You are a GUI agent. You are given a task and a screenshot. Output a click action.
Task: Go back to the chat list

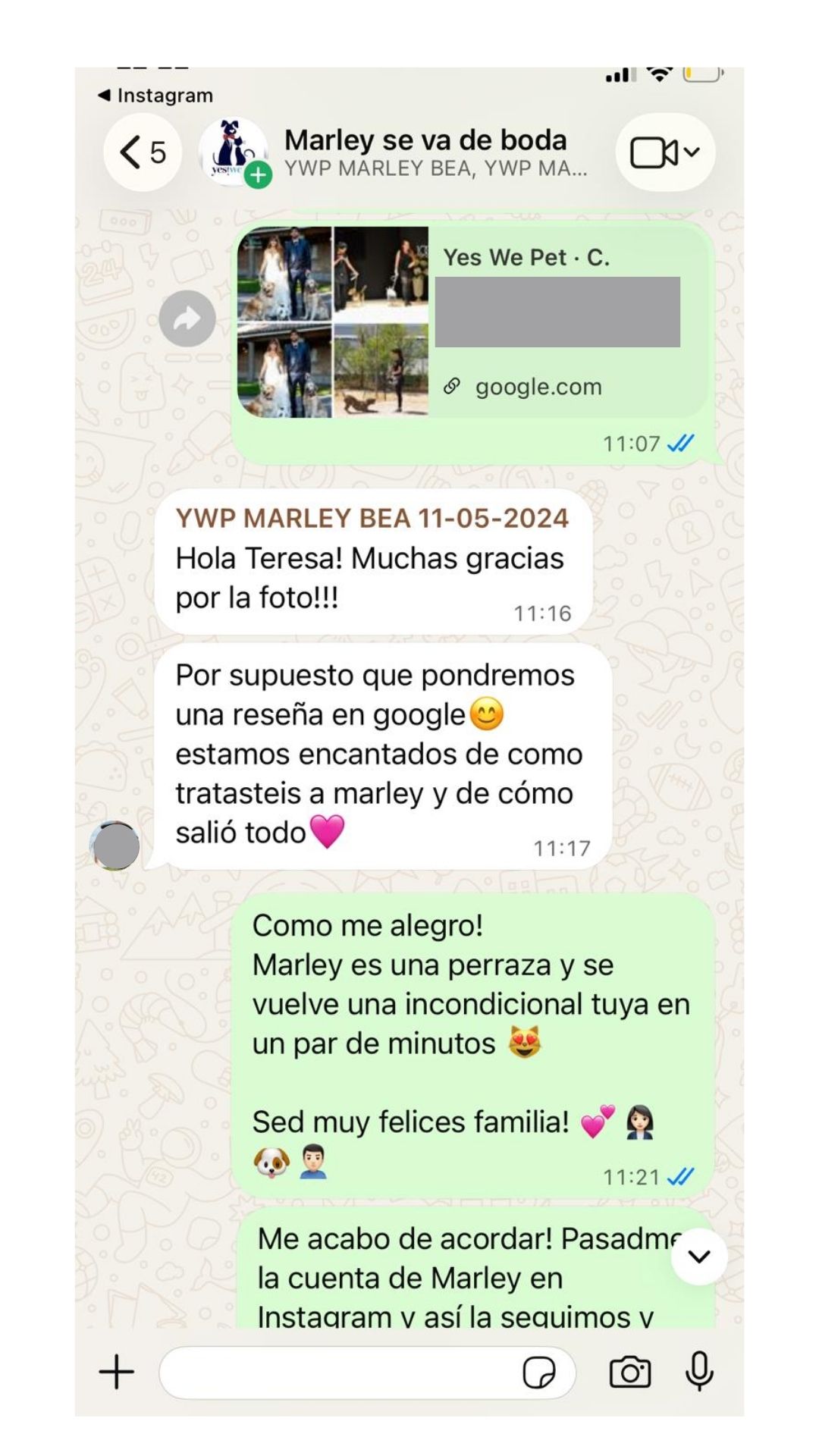143,152
